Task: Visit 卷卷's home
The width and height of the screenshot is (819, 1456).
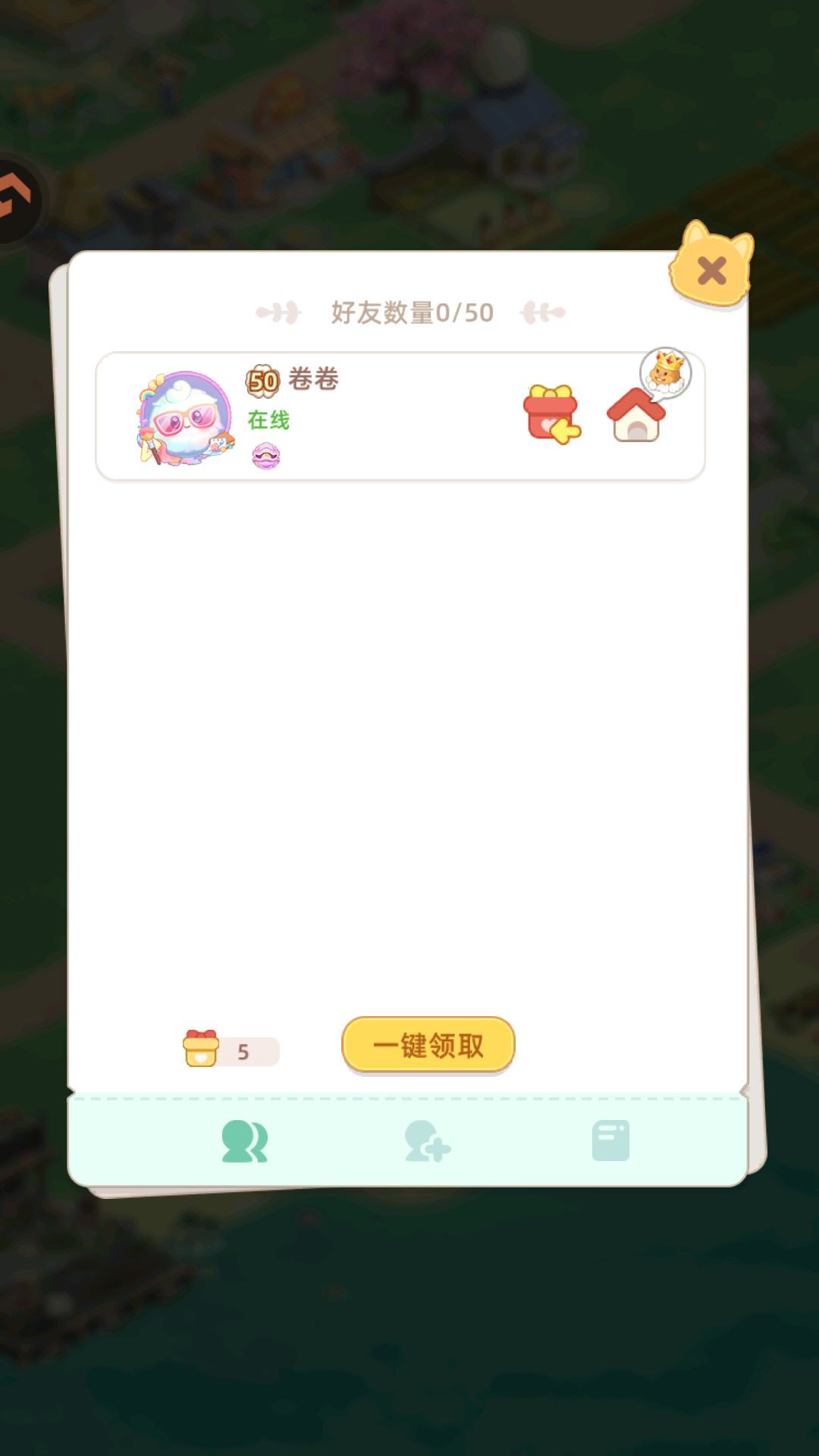Action: [x=635, y=415]
